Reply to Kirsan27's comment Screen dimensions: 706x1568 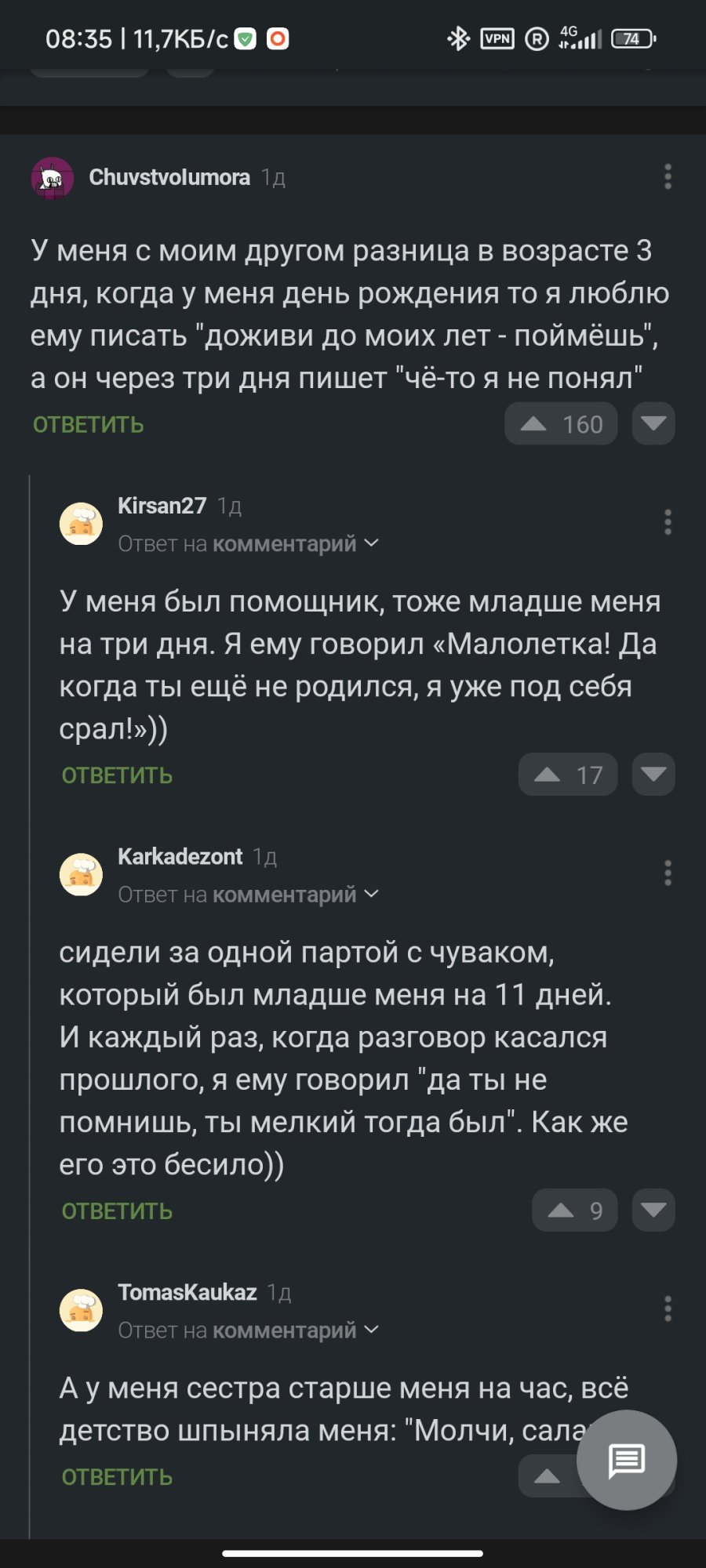pyautogui.click(x=117, y=776)
